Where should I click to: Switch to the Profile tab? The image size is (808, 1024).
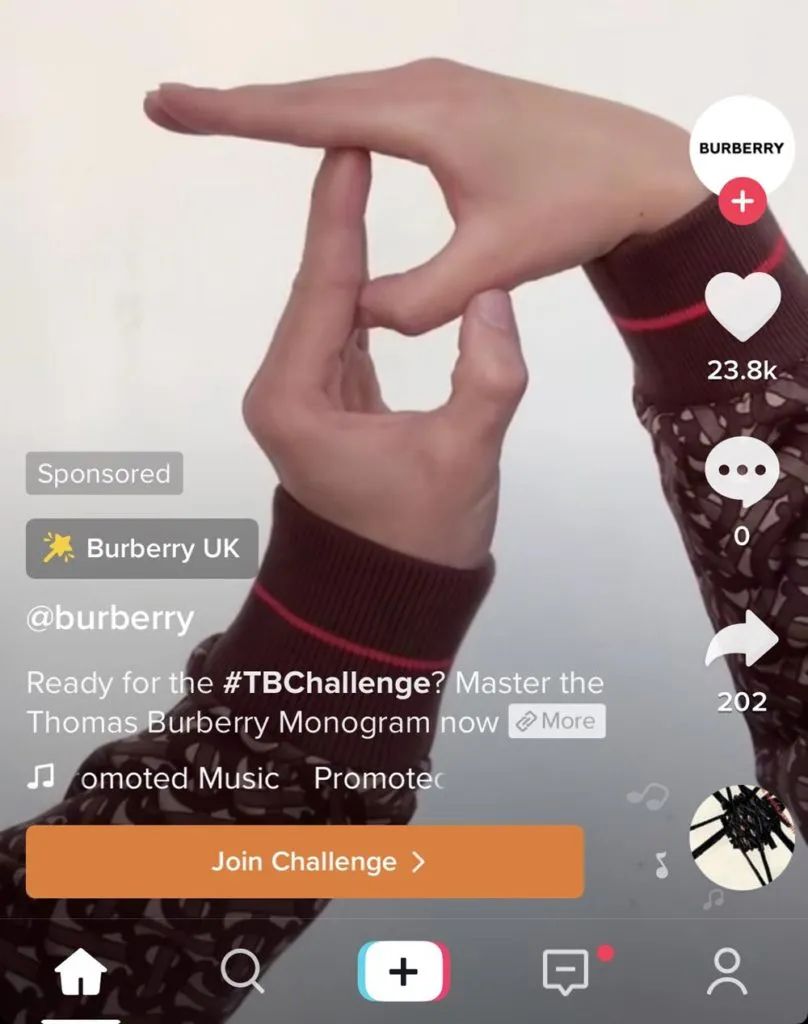point(726,971)
